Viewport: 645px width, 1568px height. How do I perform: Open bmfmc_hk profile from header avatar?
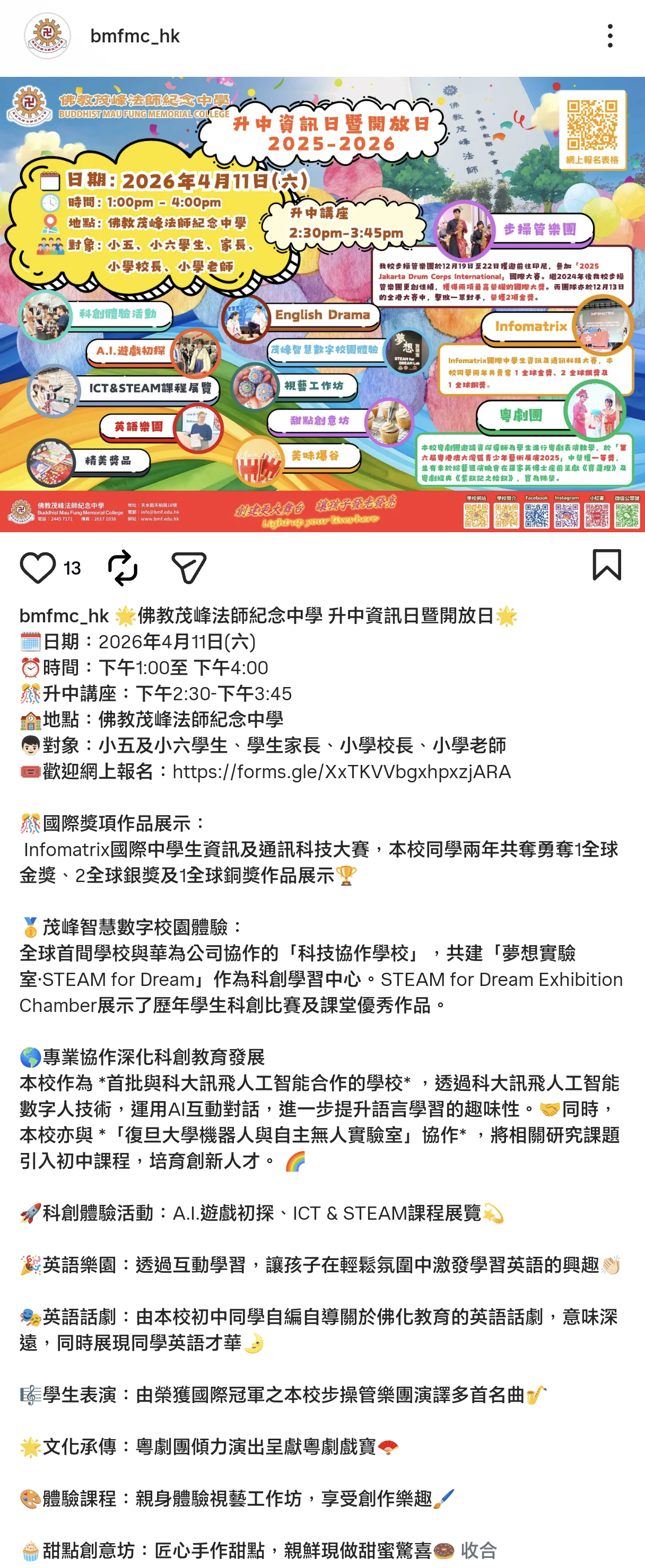click(48, 36)
